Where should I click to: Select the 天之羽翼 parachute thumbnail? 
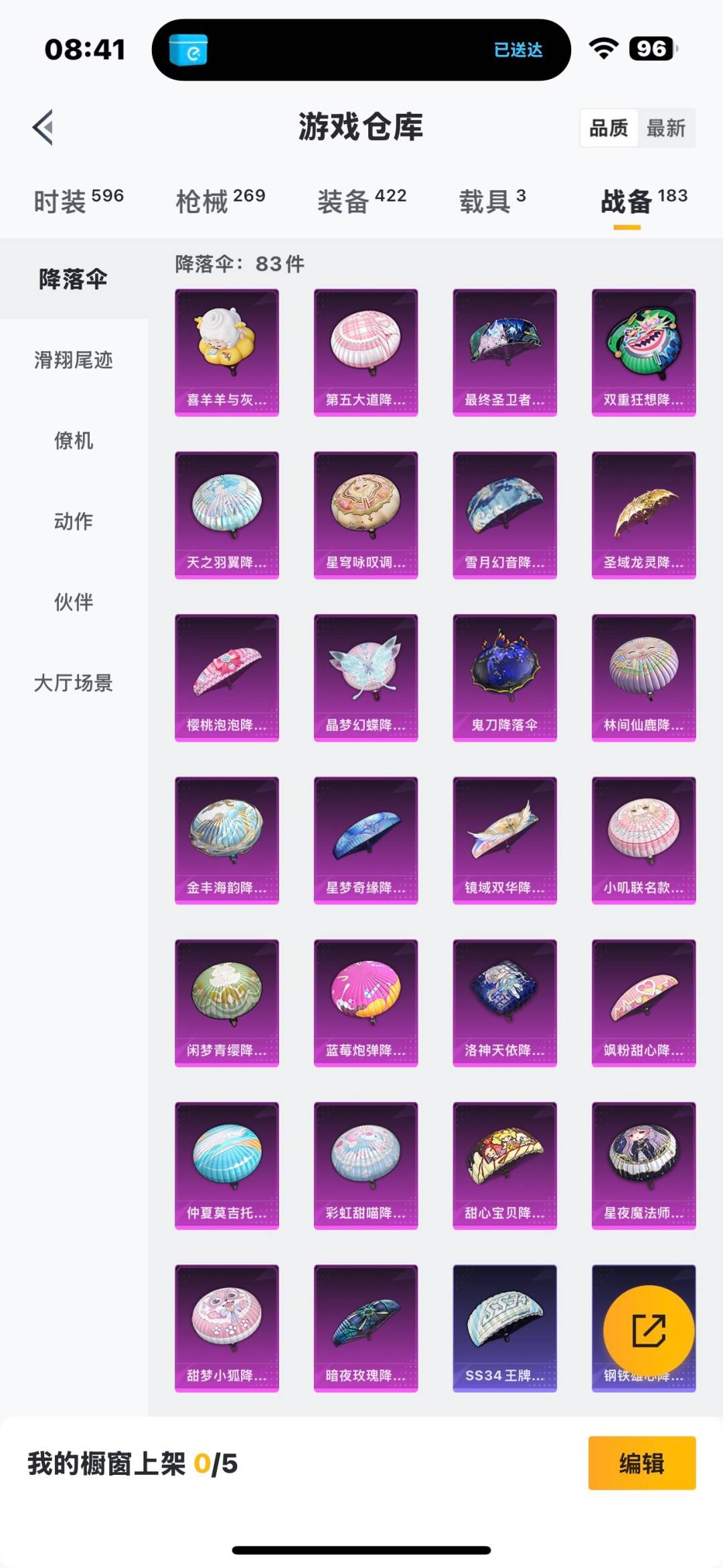[226, 513]
